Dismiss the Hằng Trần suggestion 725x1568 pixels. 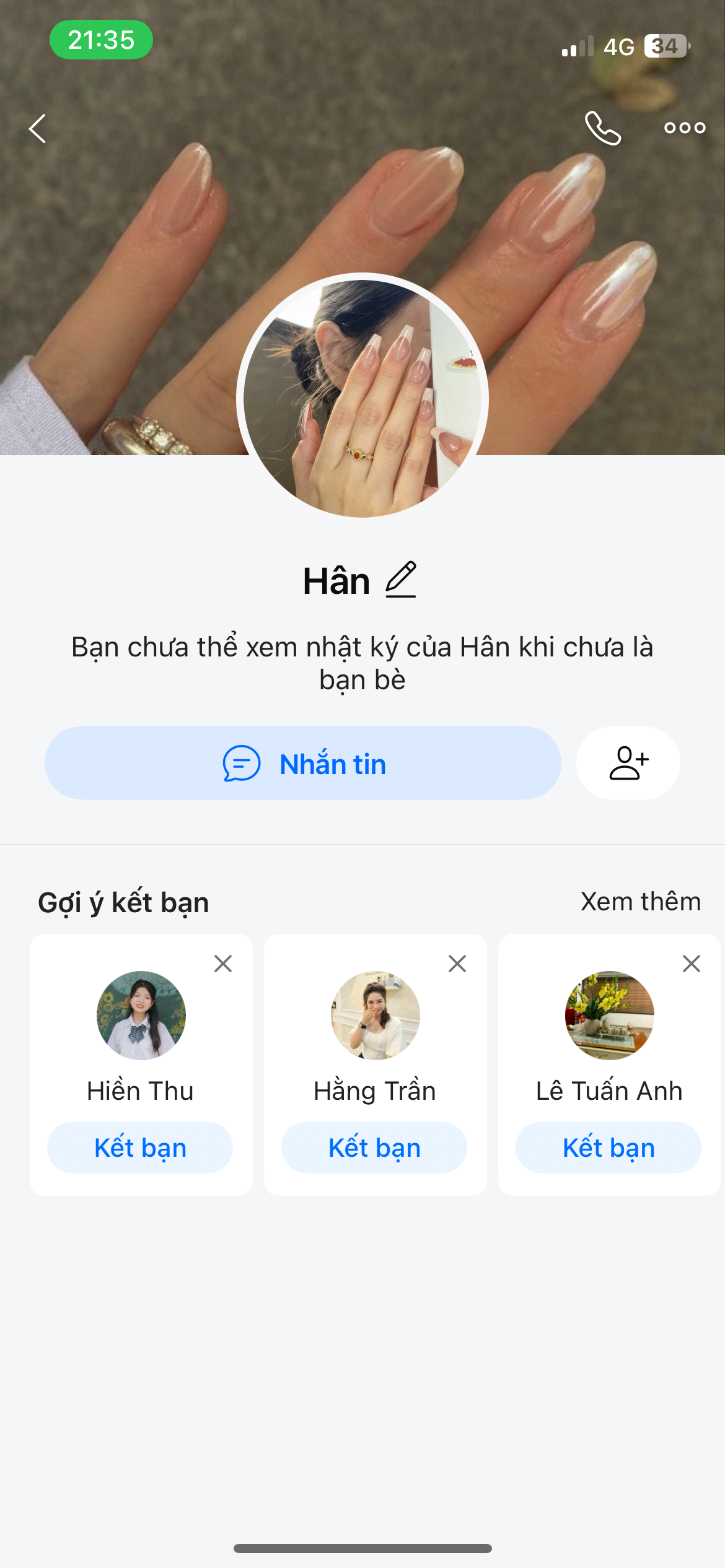457,964
